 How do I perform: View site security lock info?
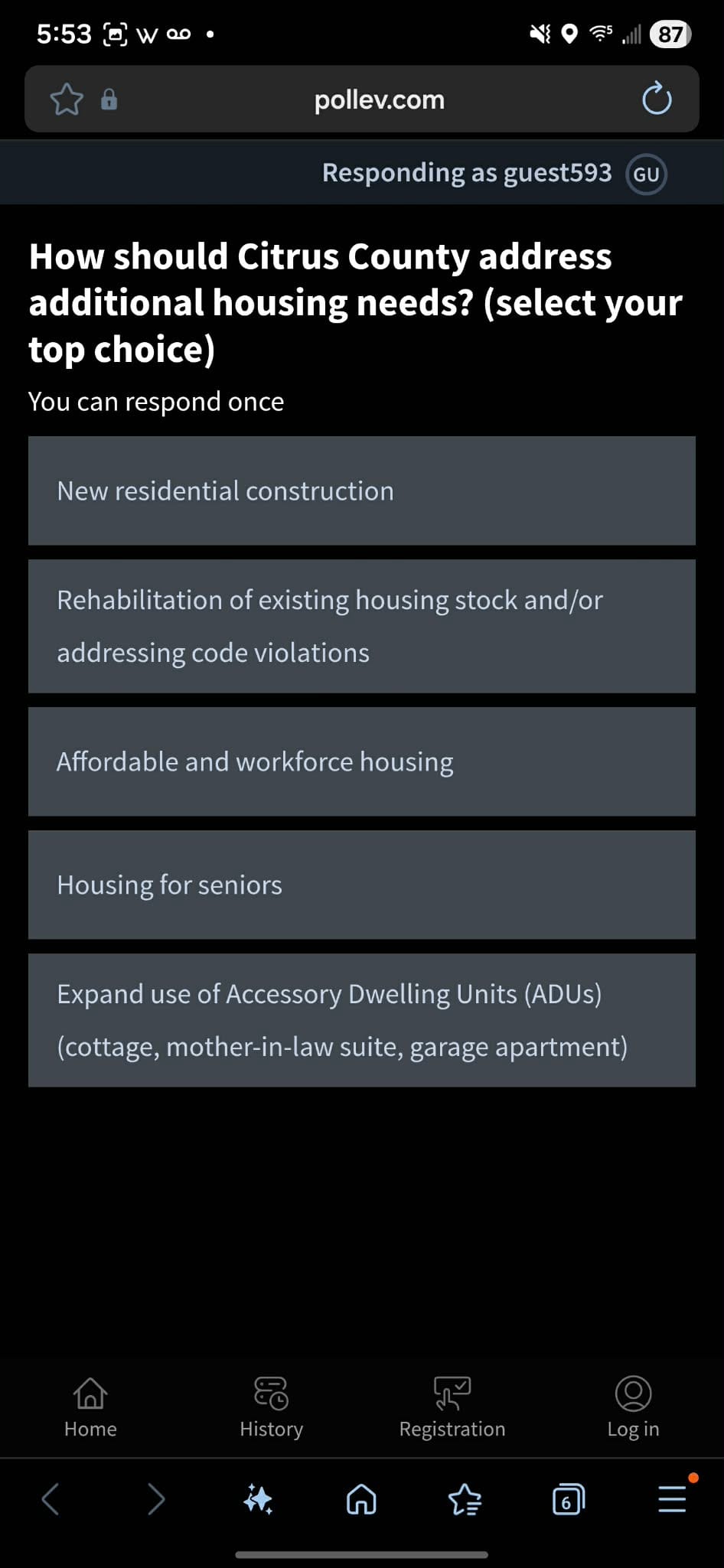[109, 99]
